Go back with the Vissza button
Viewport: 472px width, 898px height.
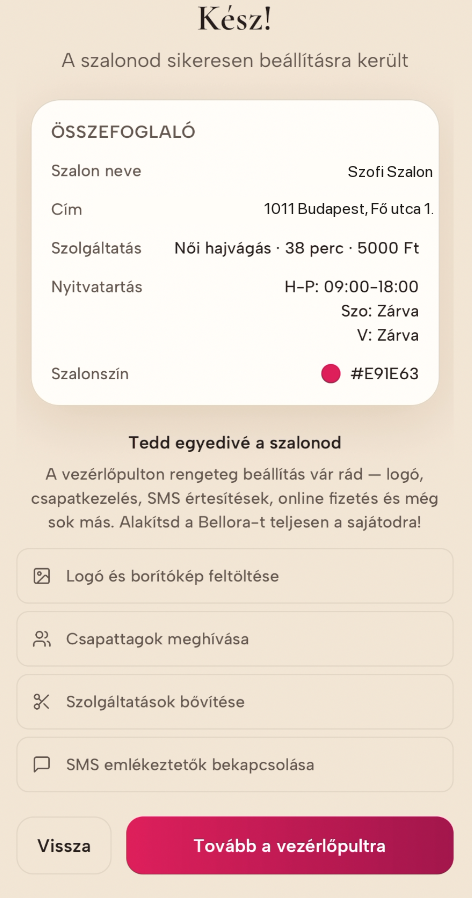click(64, 845)
